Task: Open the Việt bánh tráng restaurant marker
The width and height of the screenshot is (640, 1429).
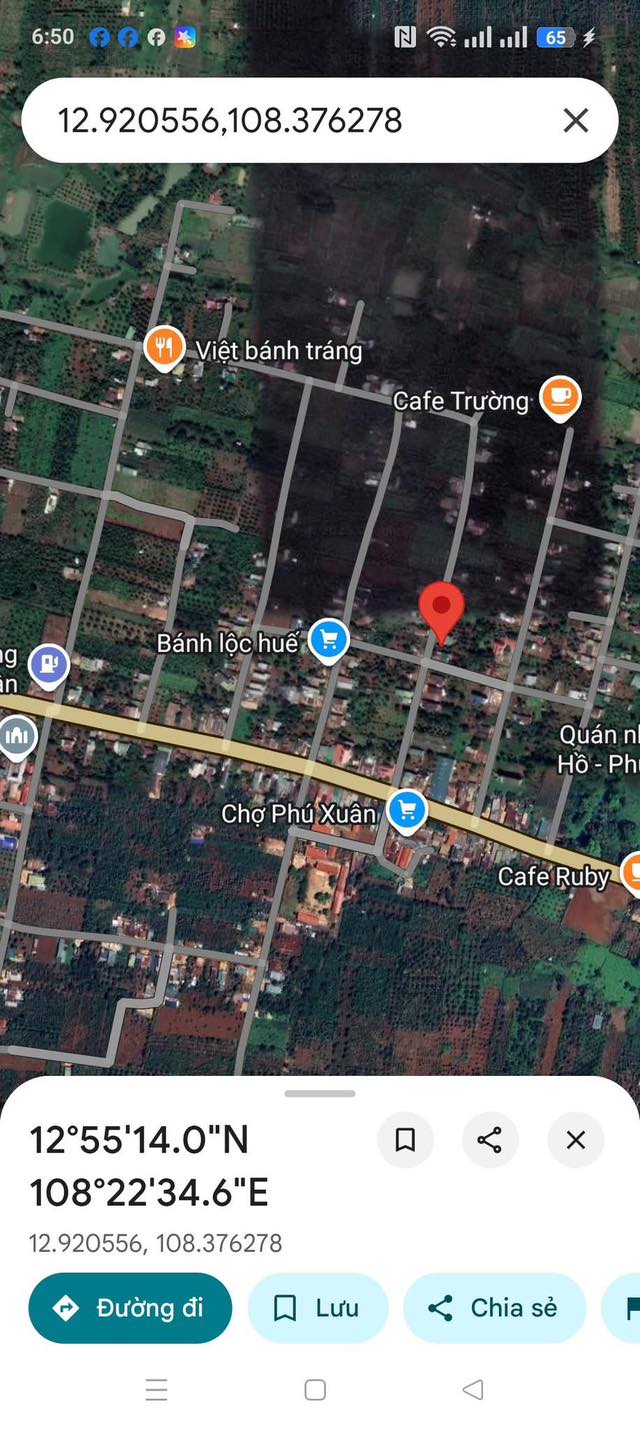Action: [x=163, y=347]
